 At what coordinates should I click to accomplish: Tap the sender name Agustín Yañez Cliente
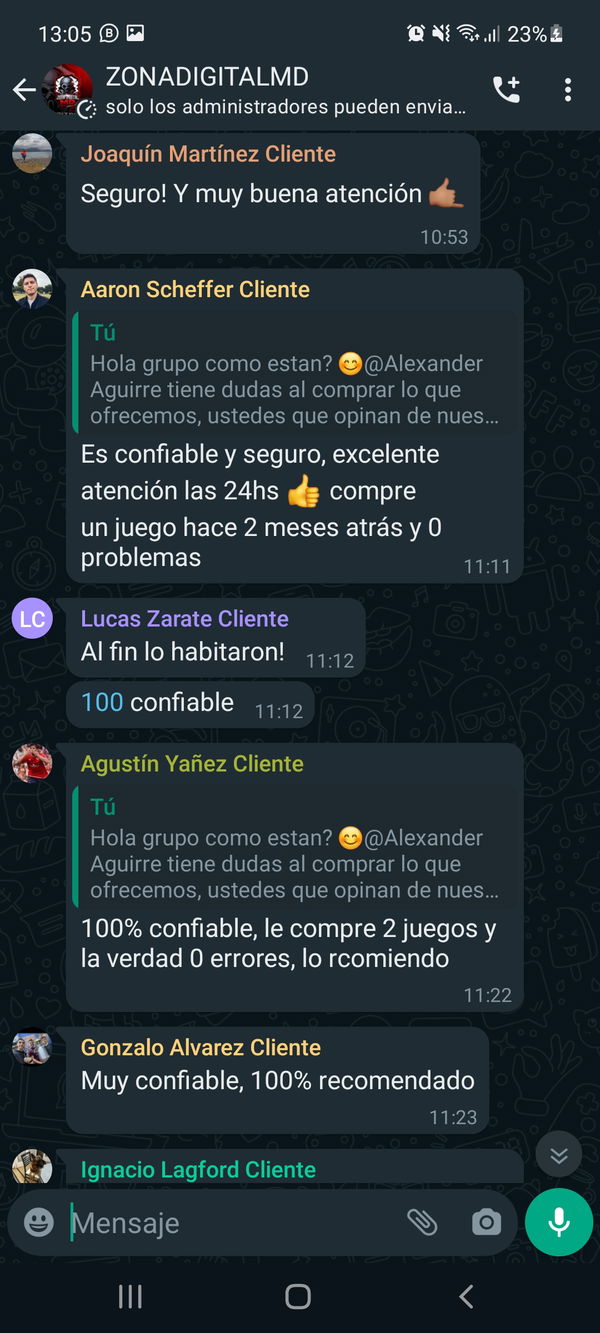192,764
